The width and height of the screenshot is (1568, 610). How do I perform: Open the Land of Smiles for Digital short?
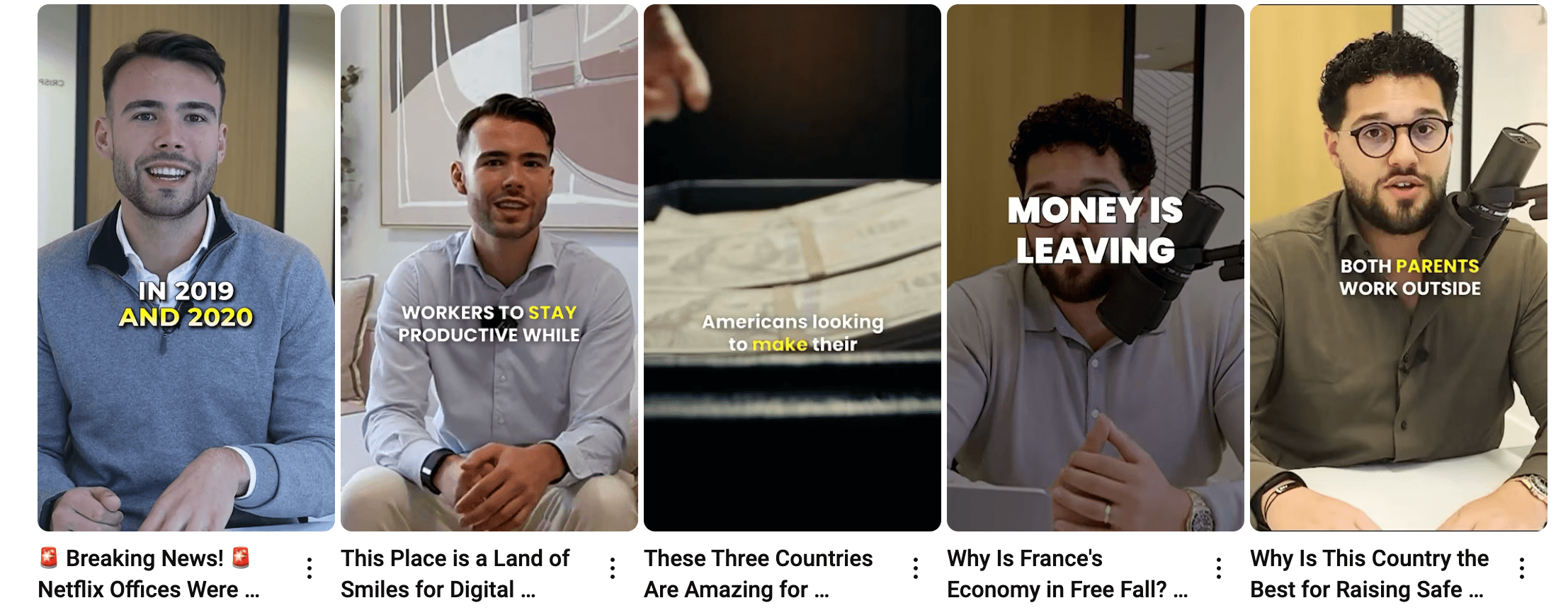click(x=489, y=269)
